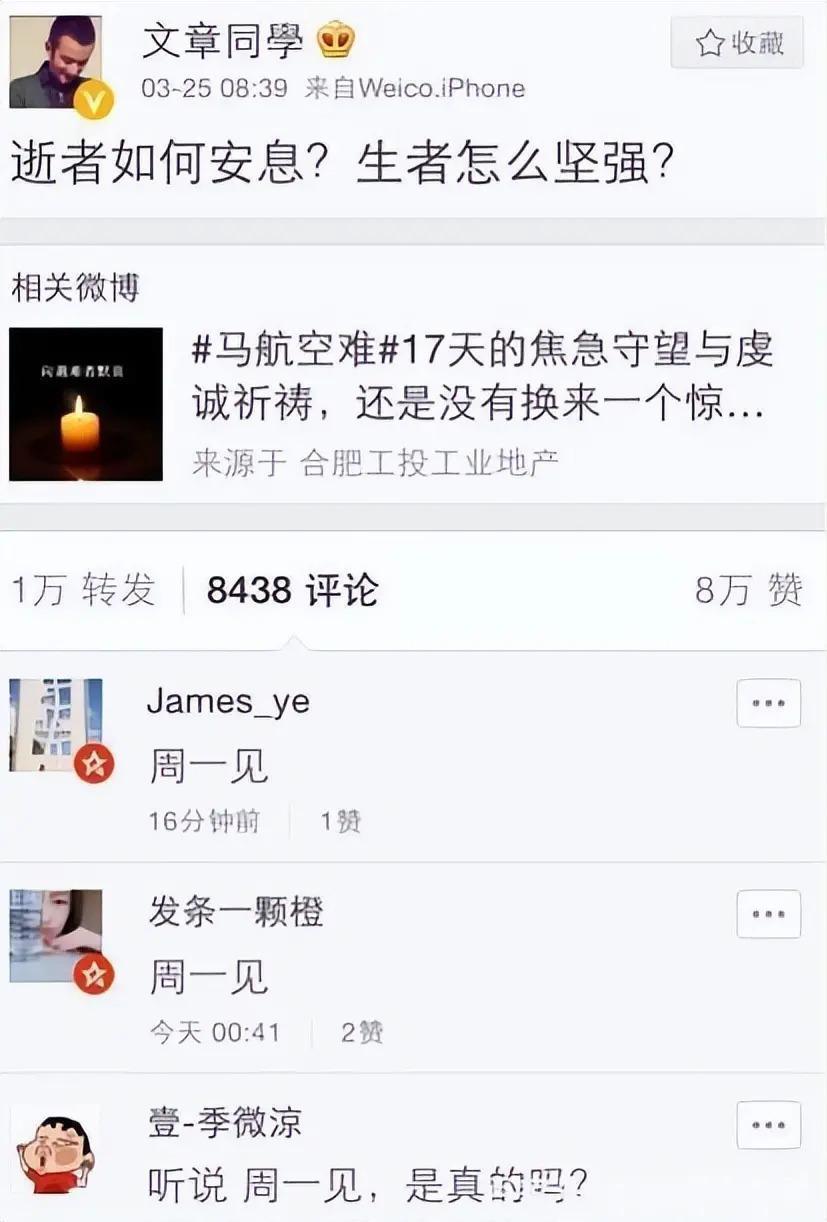Open the more options menu on 壹-季微凉's comment
This screenshot has width=827, height=1222.
coord(767,1126)
